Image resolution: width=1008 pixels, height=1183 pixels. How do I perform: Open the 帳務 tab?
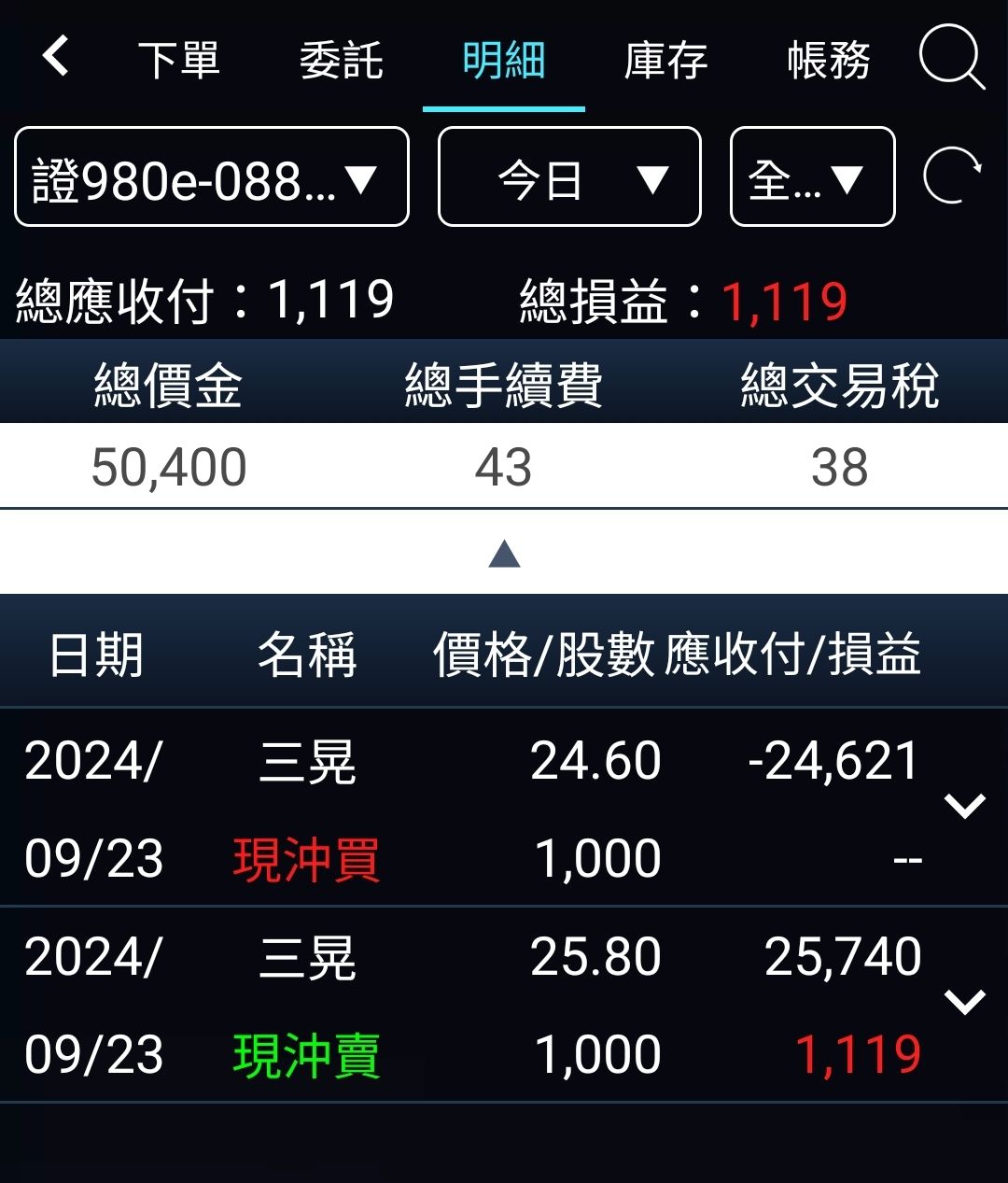pyautogui.click(x=829, y=61)
